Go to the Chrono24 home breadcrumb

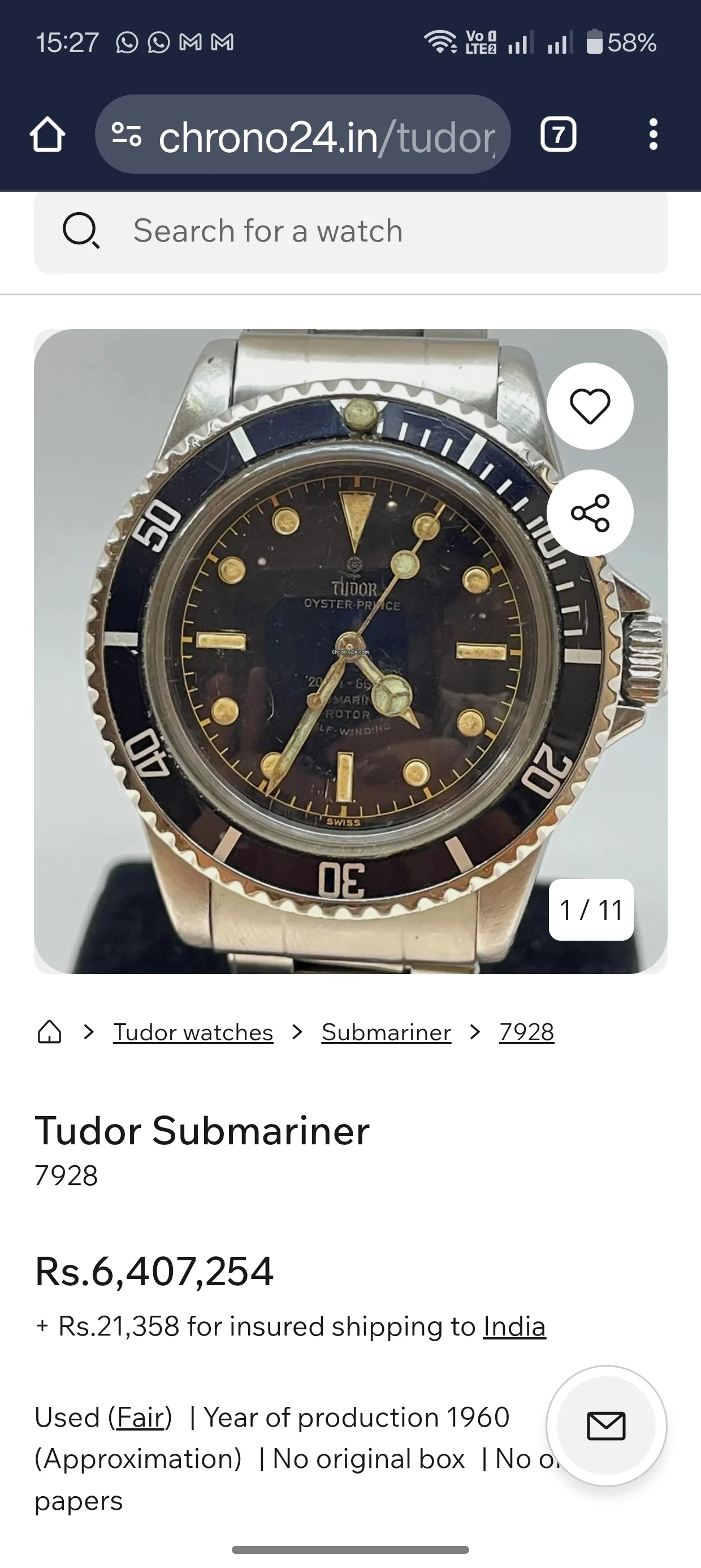49,1032
